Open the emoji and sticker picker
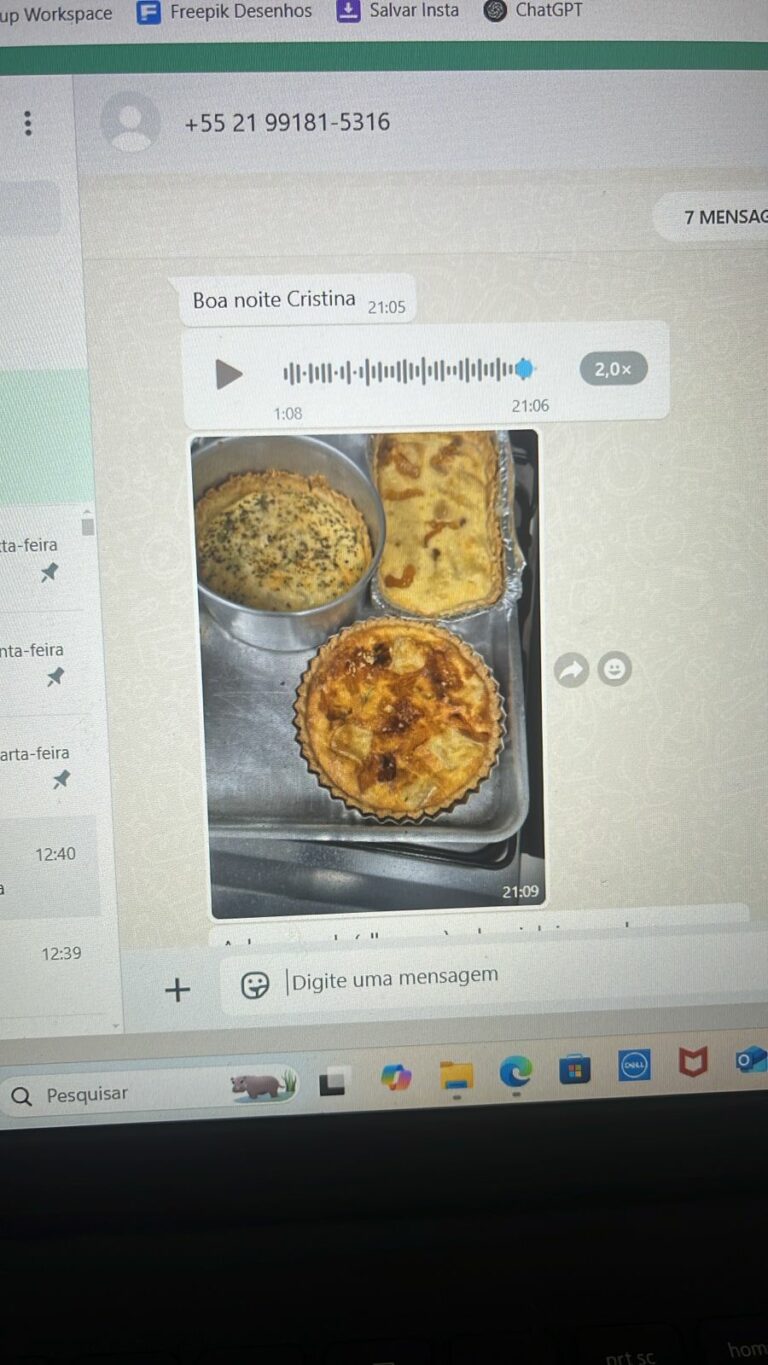This screenshot has width=768, height=1365. coord(255,985)
